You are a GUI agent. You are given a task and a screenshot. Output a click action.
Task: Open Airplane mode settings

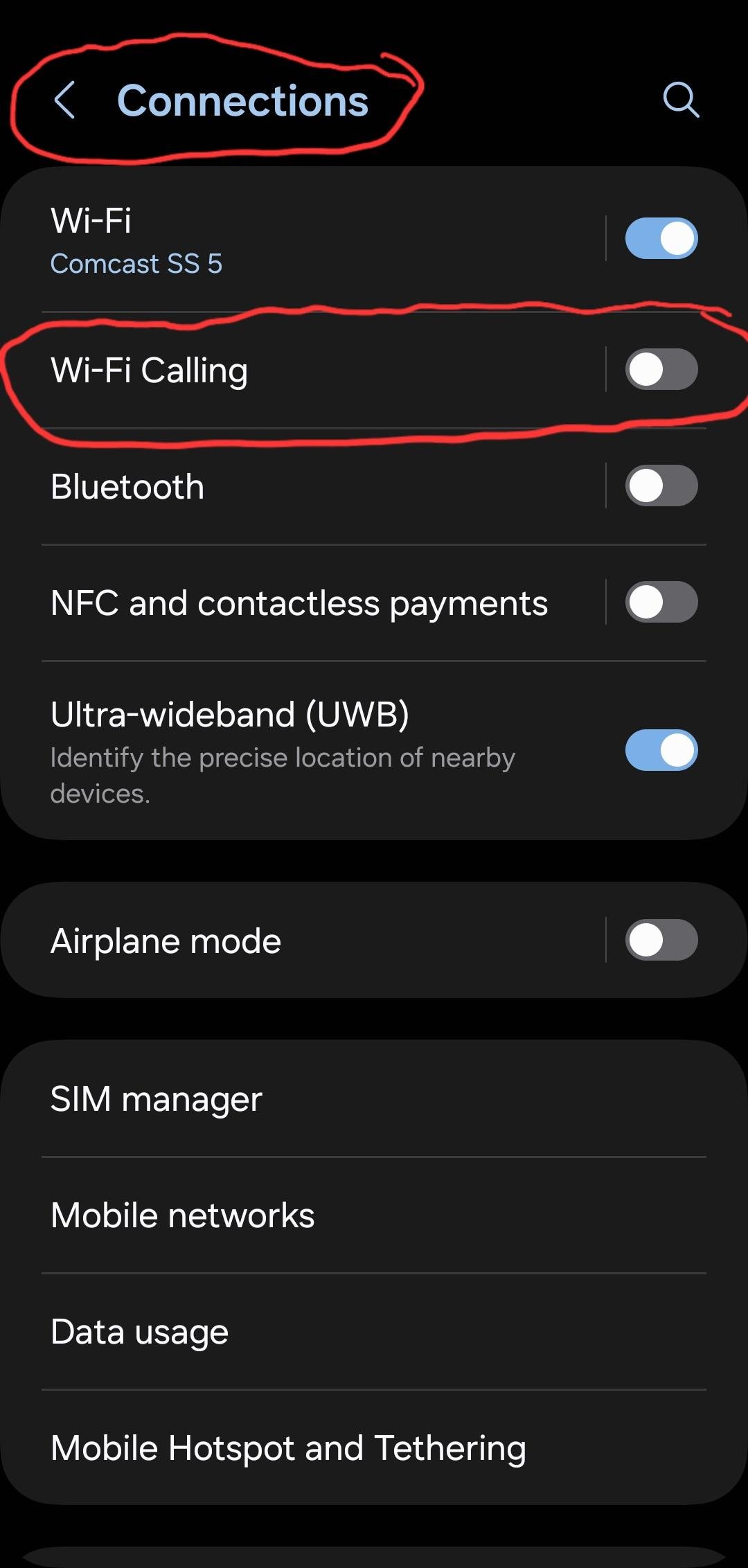tap(277, 941)
